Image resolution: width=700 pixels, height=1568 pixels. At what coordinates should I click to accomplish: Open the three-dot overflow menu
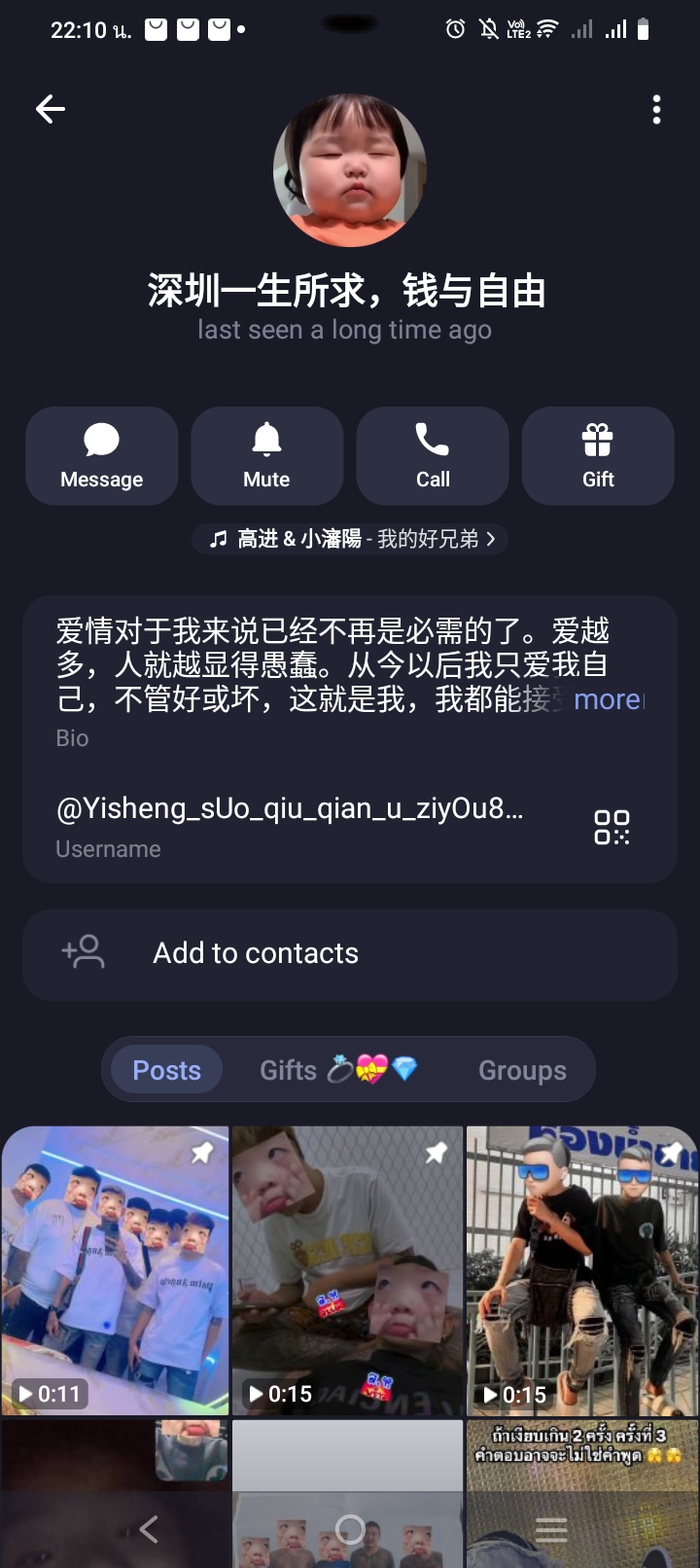pos(656,110)
